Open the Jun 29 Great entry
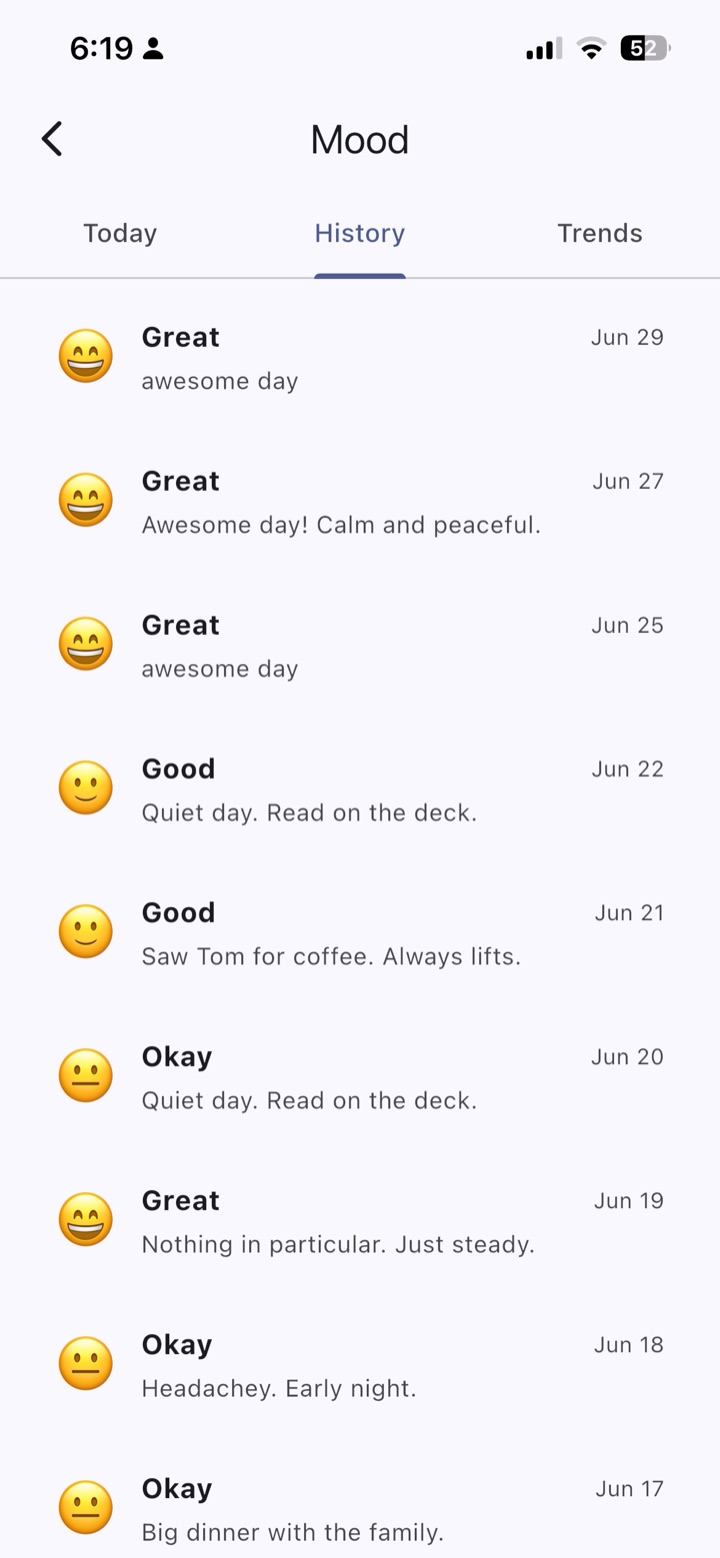Viewport: 720px width, 1558px height. [360, 358]
